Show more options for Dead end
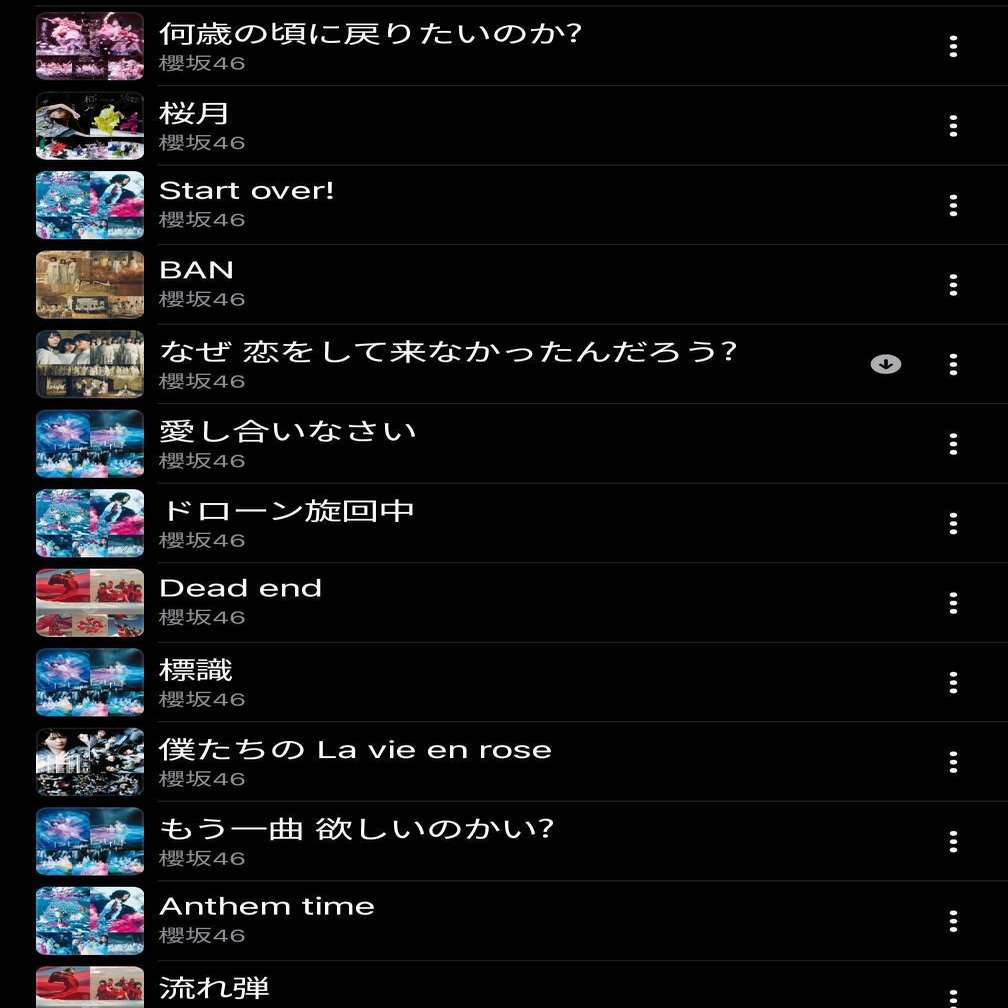Image resolution: width=1008 pixels, height=1008 pixels. point(953,603)
